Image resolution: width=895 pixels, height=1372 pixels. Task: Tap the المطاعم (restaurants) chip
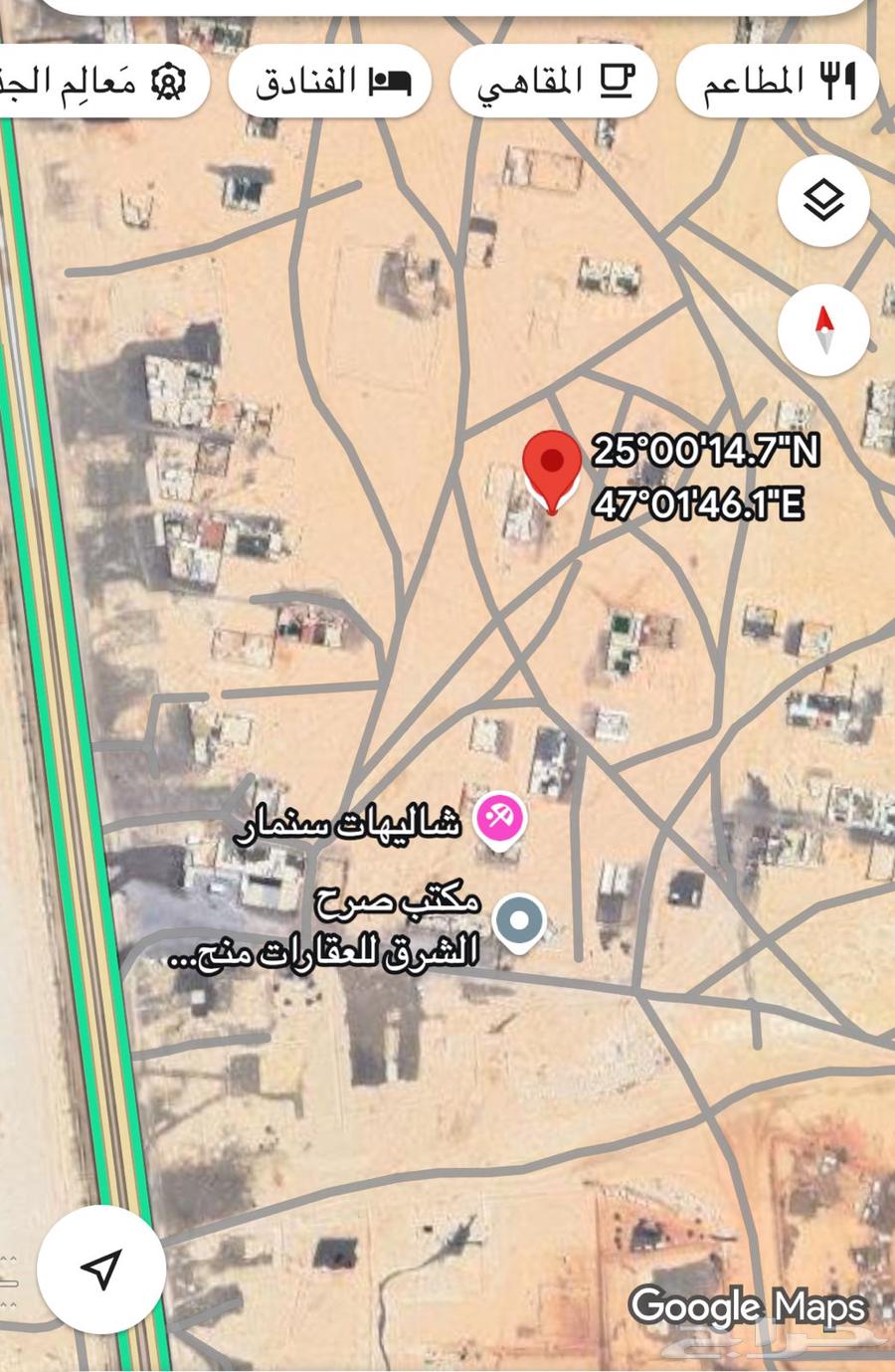777,81
